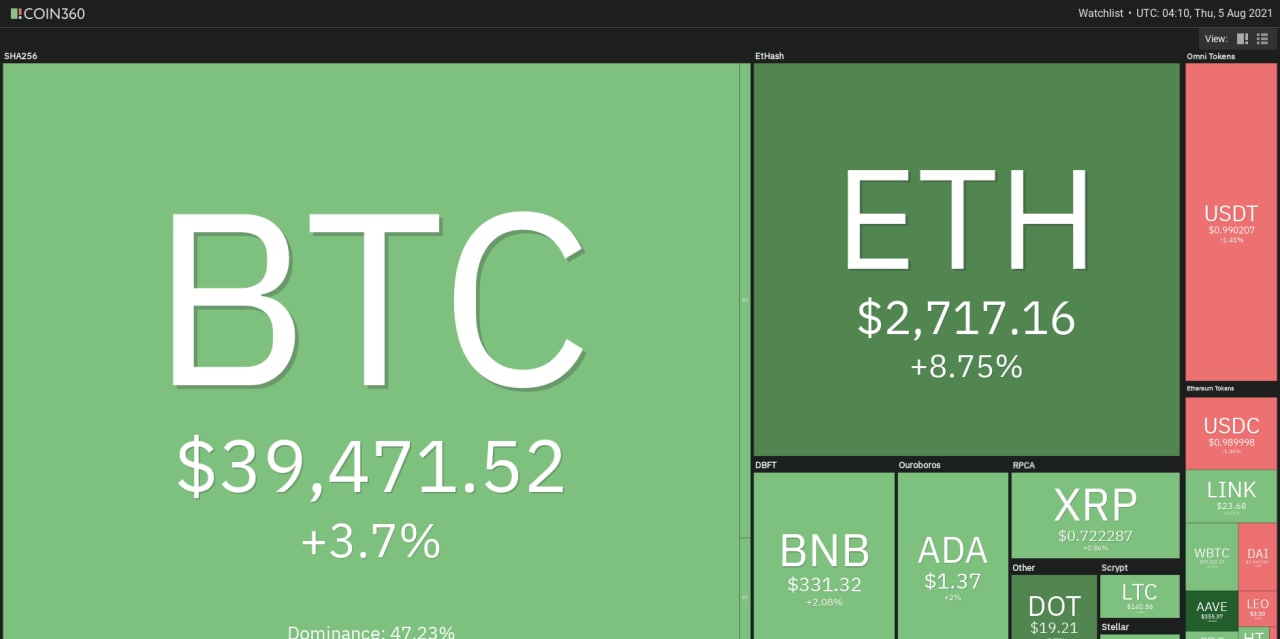This screenshot has height=639, width=1280.
Task: Select the LEO tile
Action: pos(1257,606)
